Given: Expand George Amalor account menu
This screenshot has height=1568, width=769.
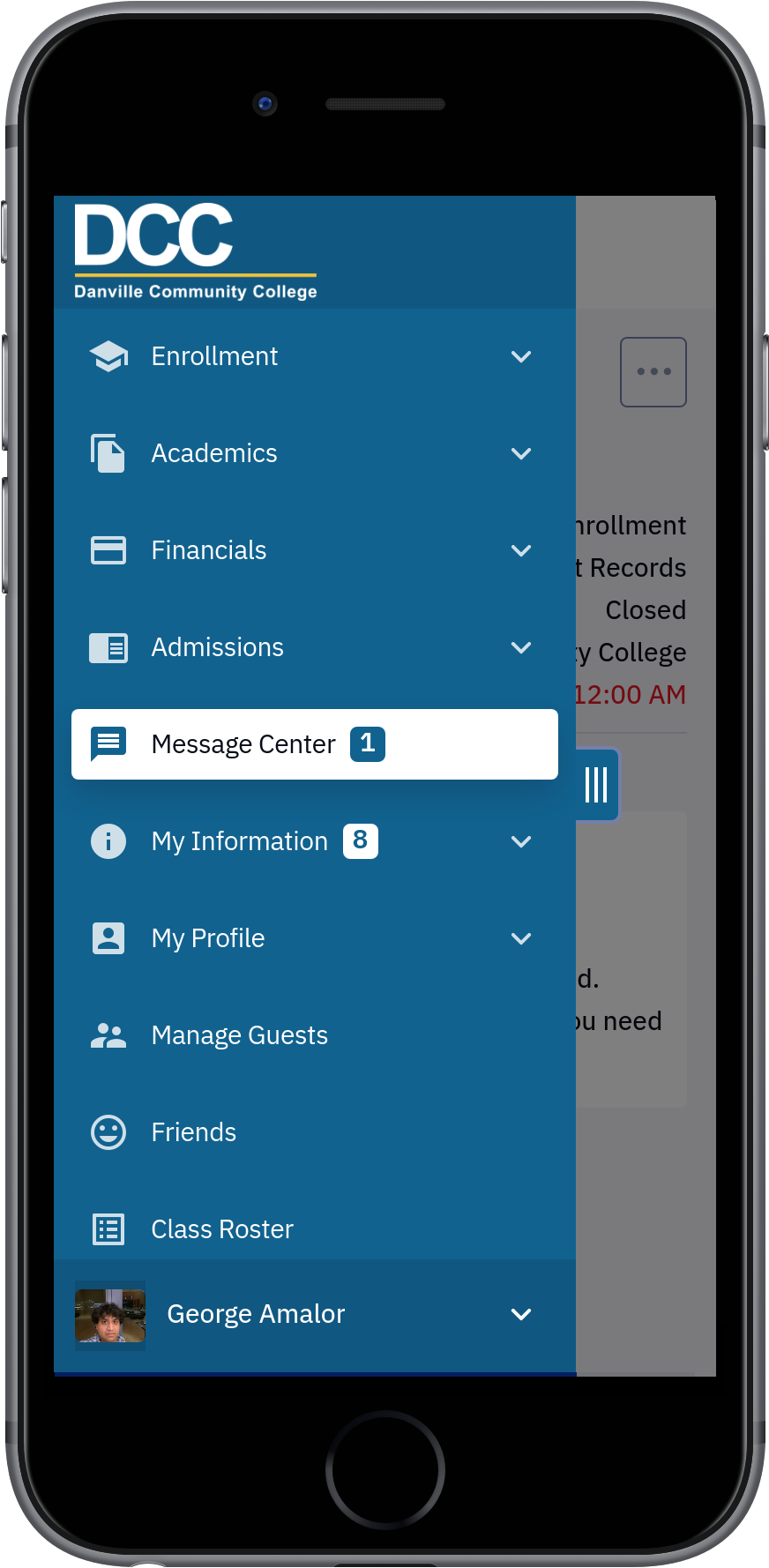Looking at the screenshot, I should click(x=314, y=1315).
